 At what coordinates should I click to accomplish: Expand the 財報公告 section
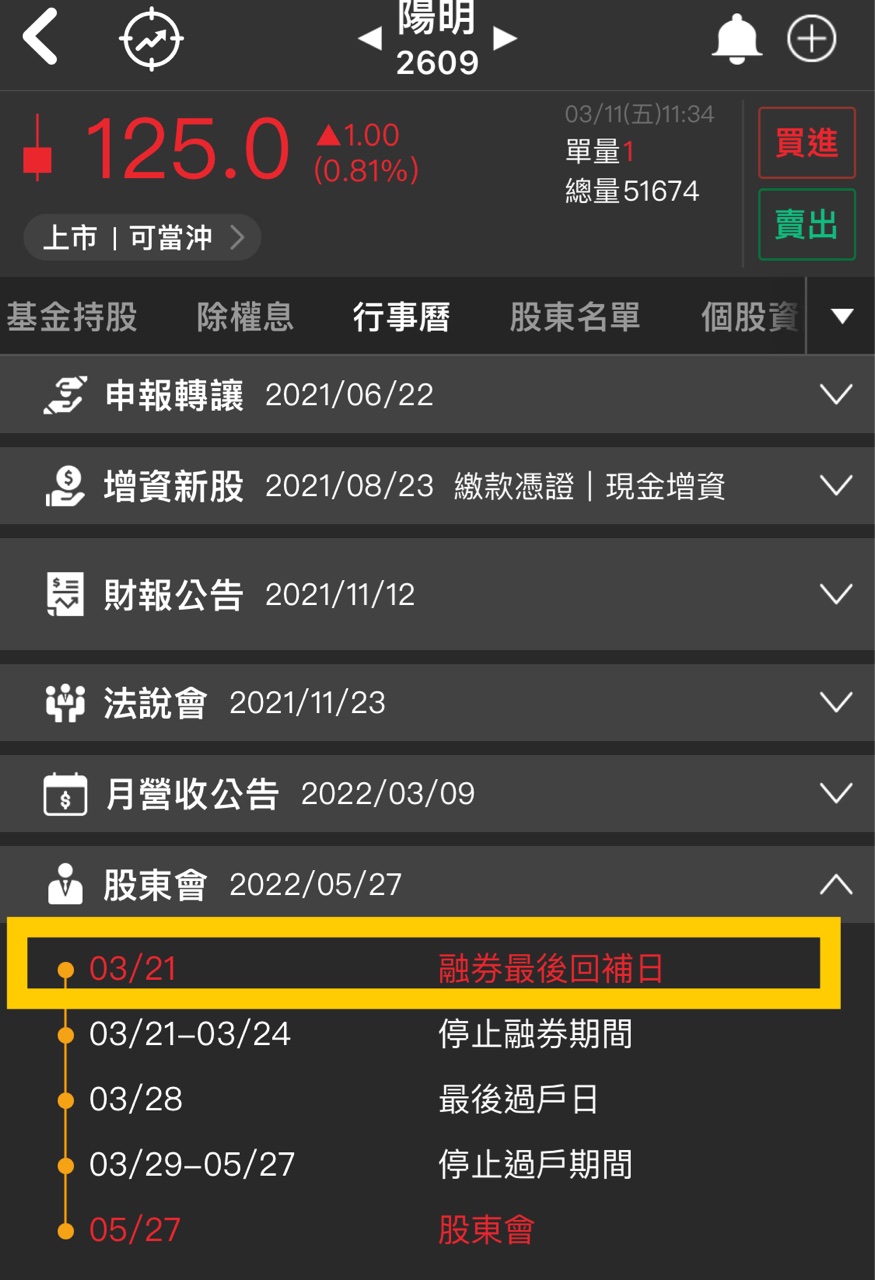[835, 595]
